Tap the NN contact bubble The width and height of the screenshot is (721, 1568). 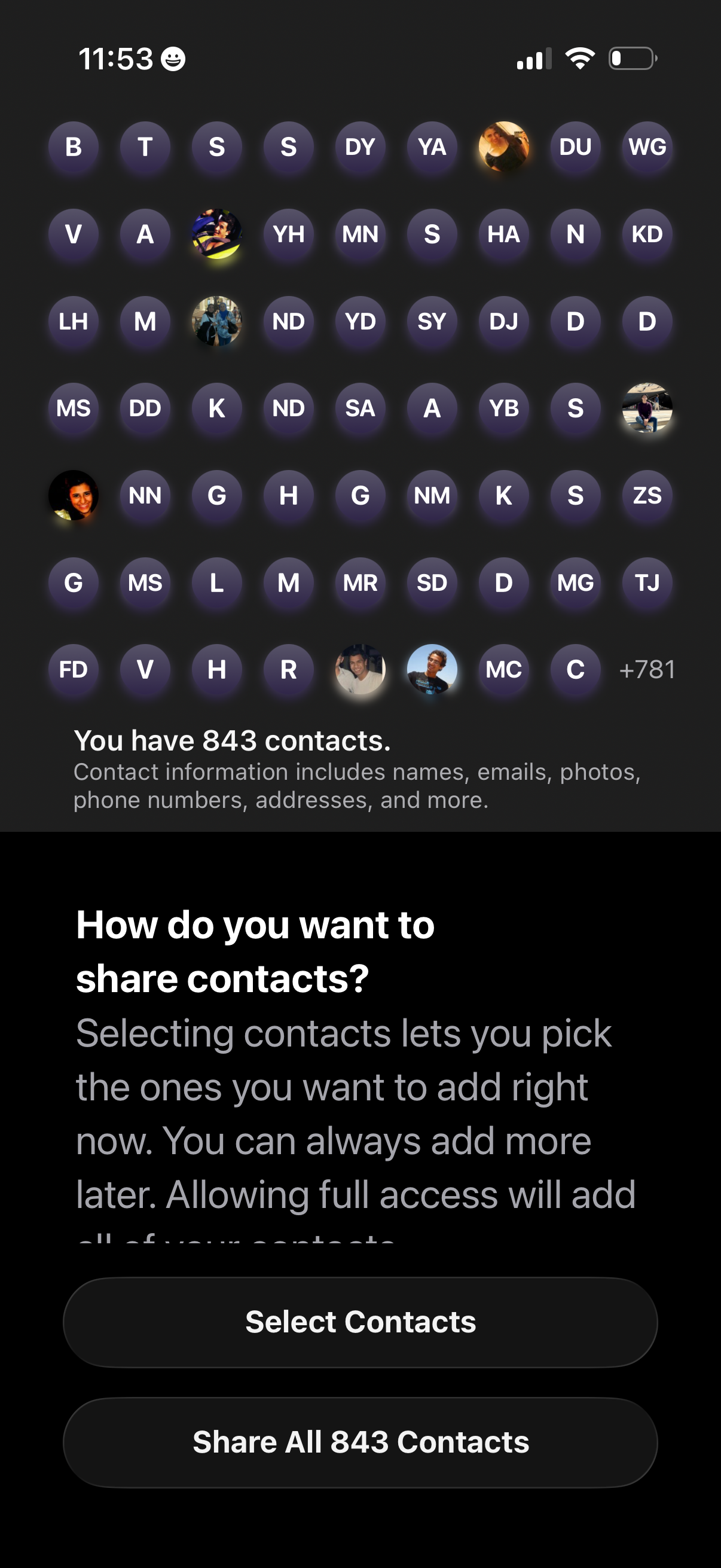tap(145, 496)
